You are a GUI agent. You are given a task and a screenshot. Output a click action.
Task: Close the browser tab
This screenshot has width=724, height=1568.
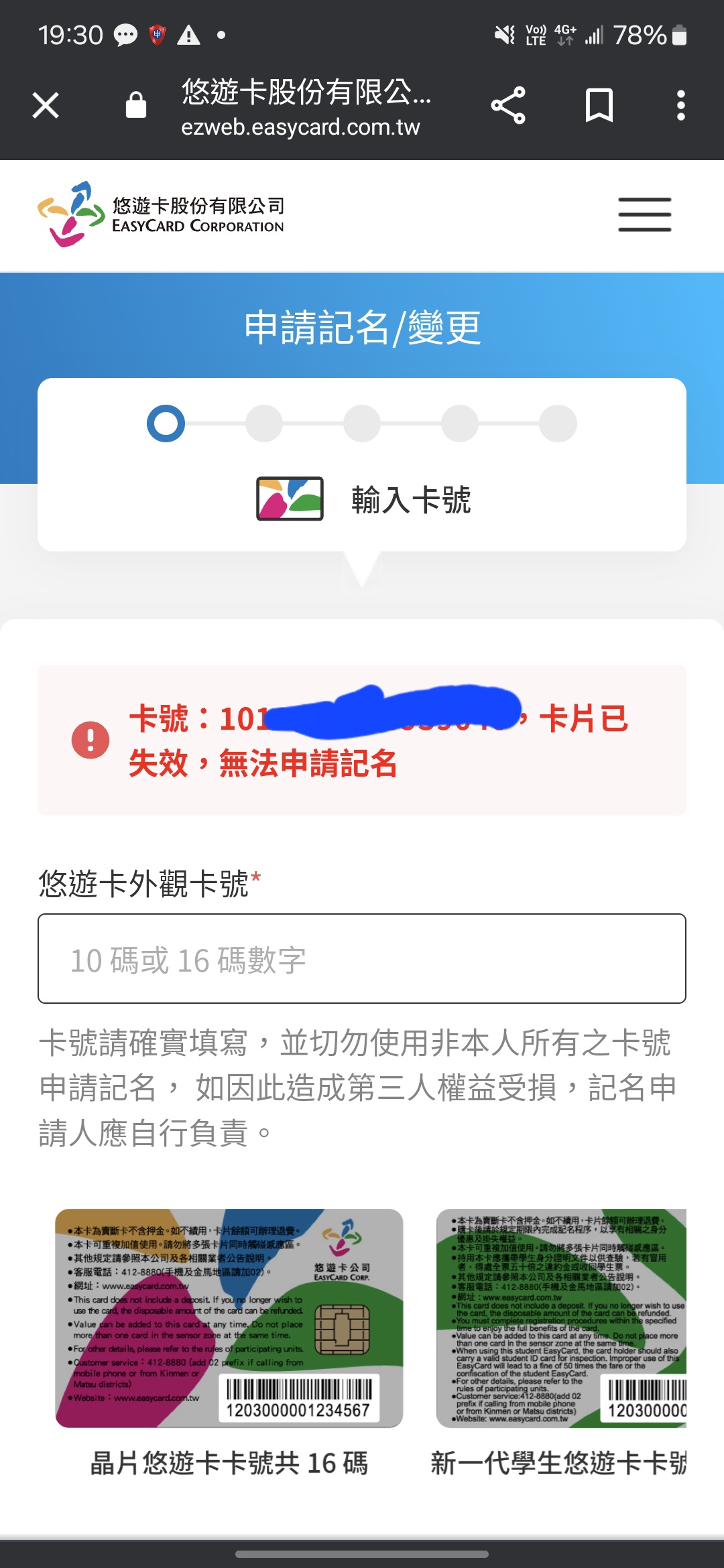coord(46,105)
